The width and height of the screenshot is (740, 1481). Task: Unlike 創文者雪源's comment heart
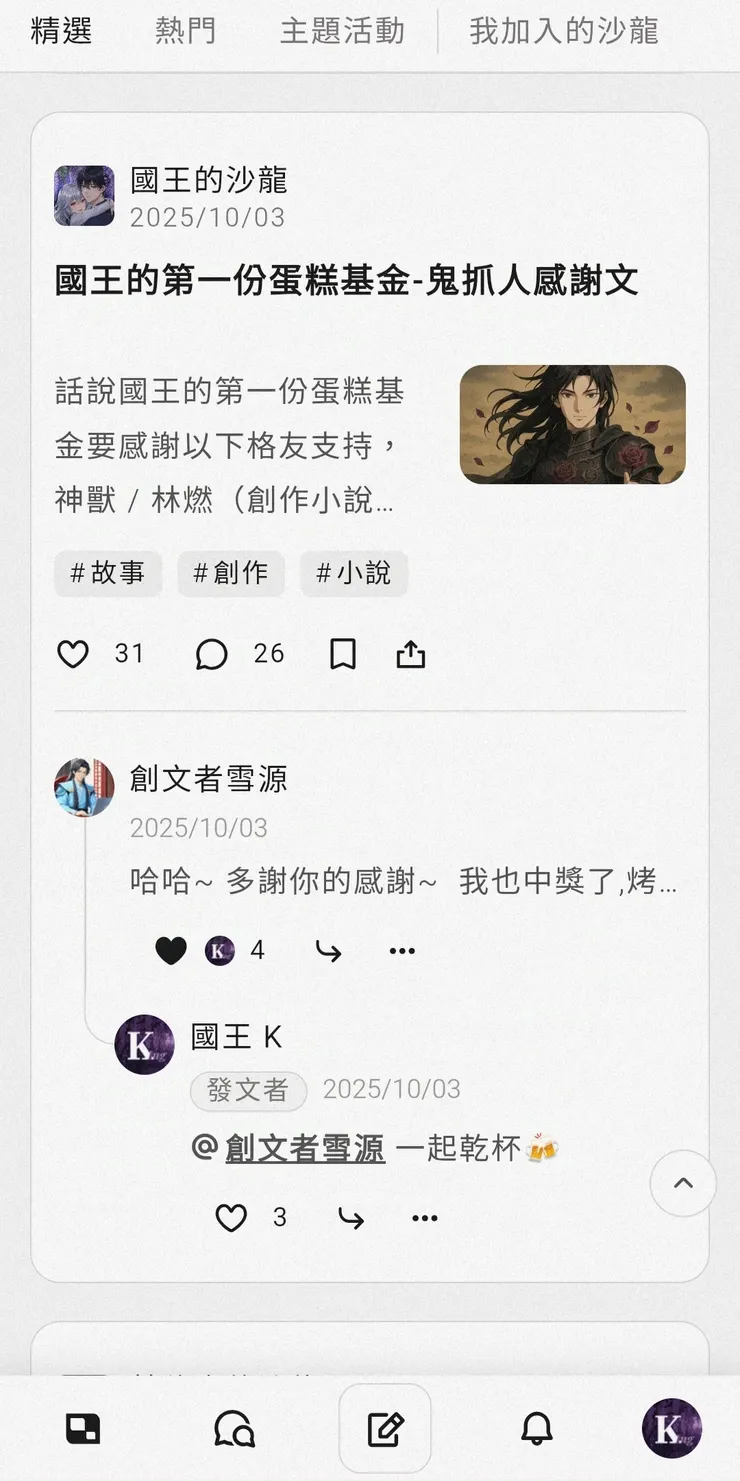pos(170,949)
